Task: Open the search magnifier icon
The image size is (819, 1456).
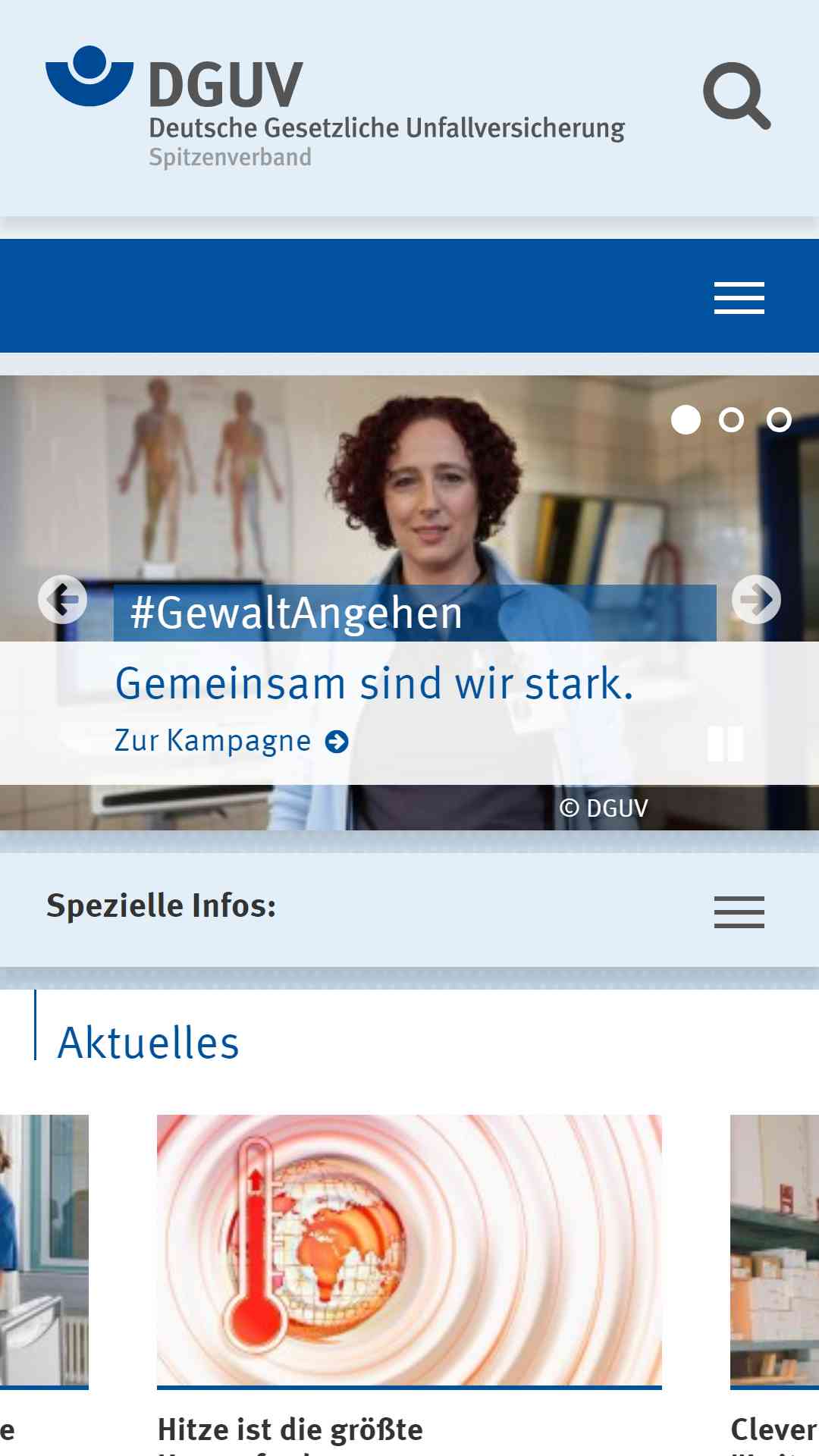Action: point(736,96)
